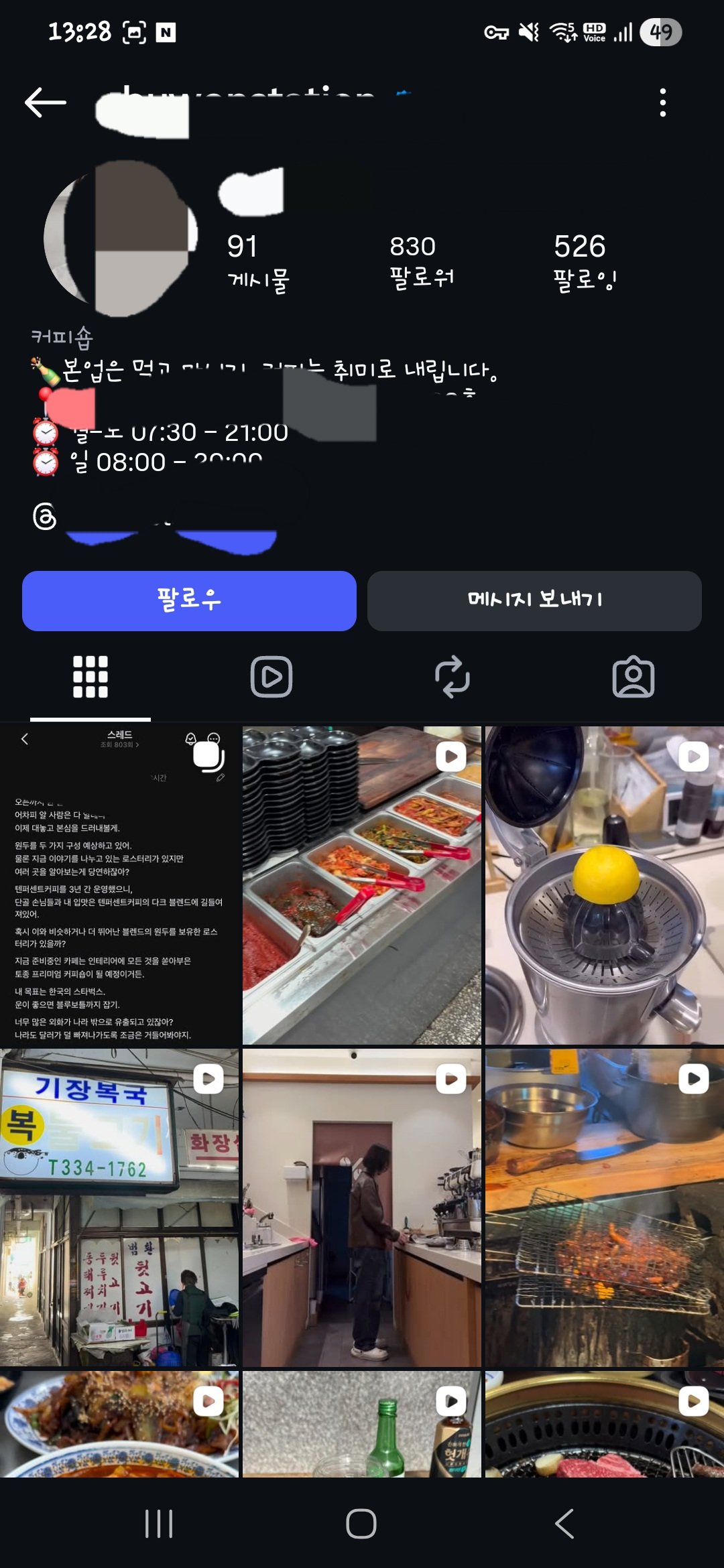The image size is (724, 1568).
Task: Tap the system home button
Action: coord(361,1523)
